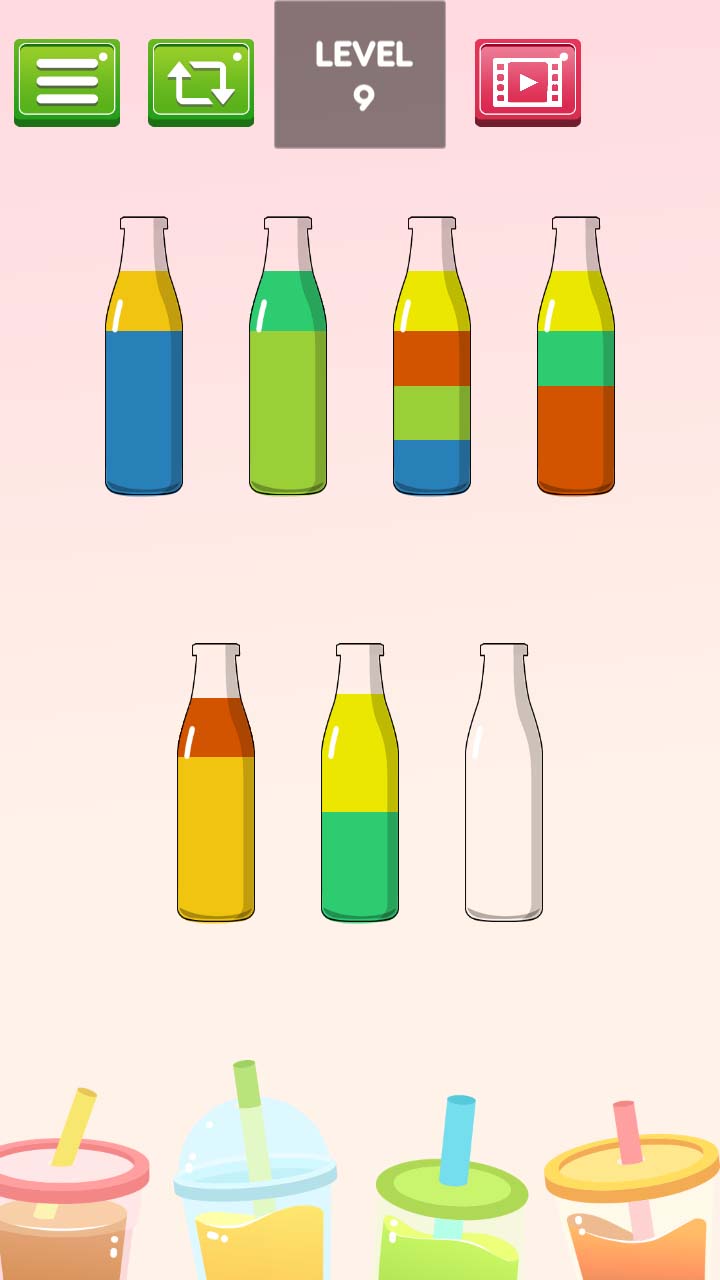Pick the four-color bottle with blue bottom
720x1280 pixels.
tap(432, 380)
